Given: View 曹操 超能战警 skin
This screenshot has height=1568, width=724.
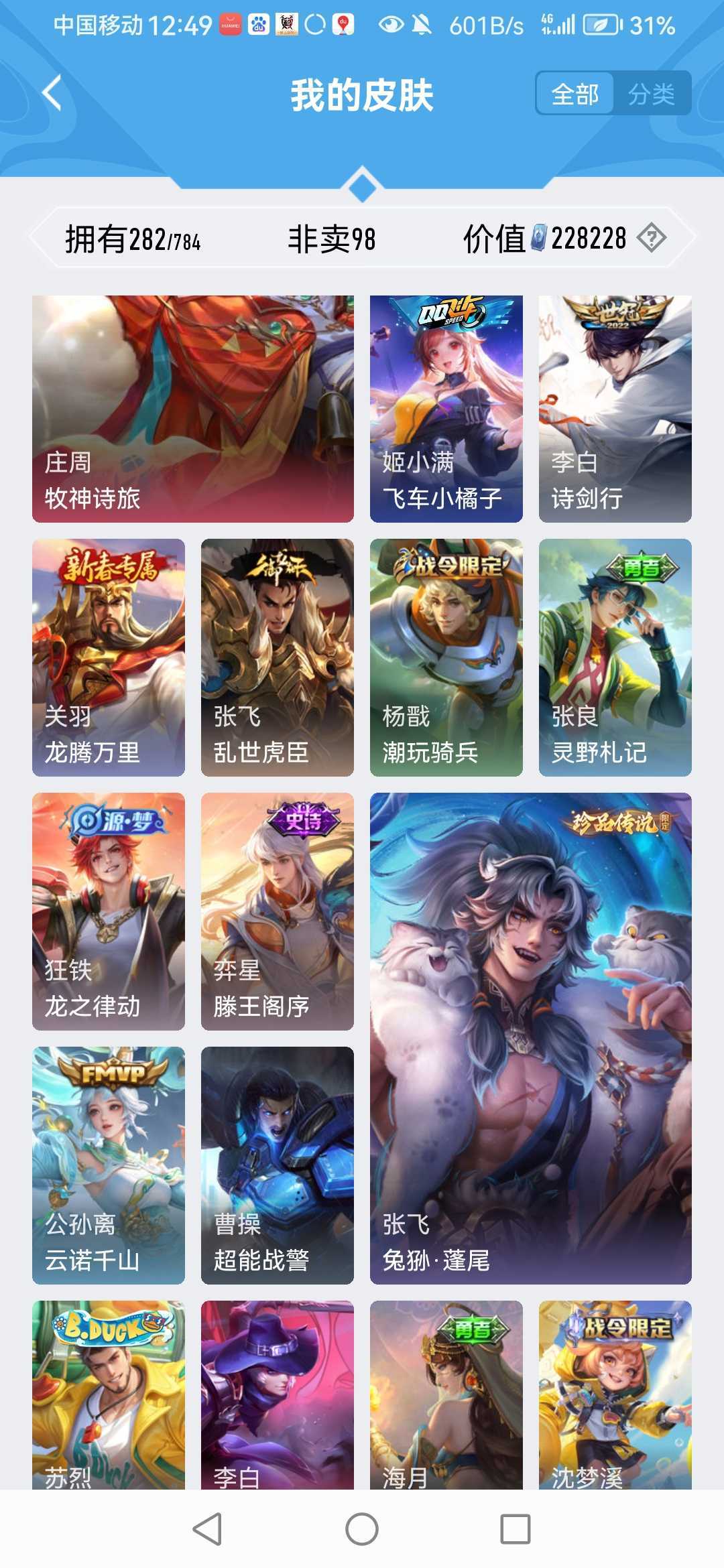Looking at the screenshot, I should tap(277, 1165).
